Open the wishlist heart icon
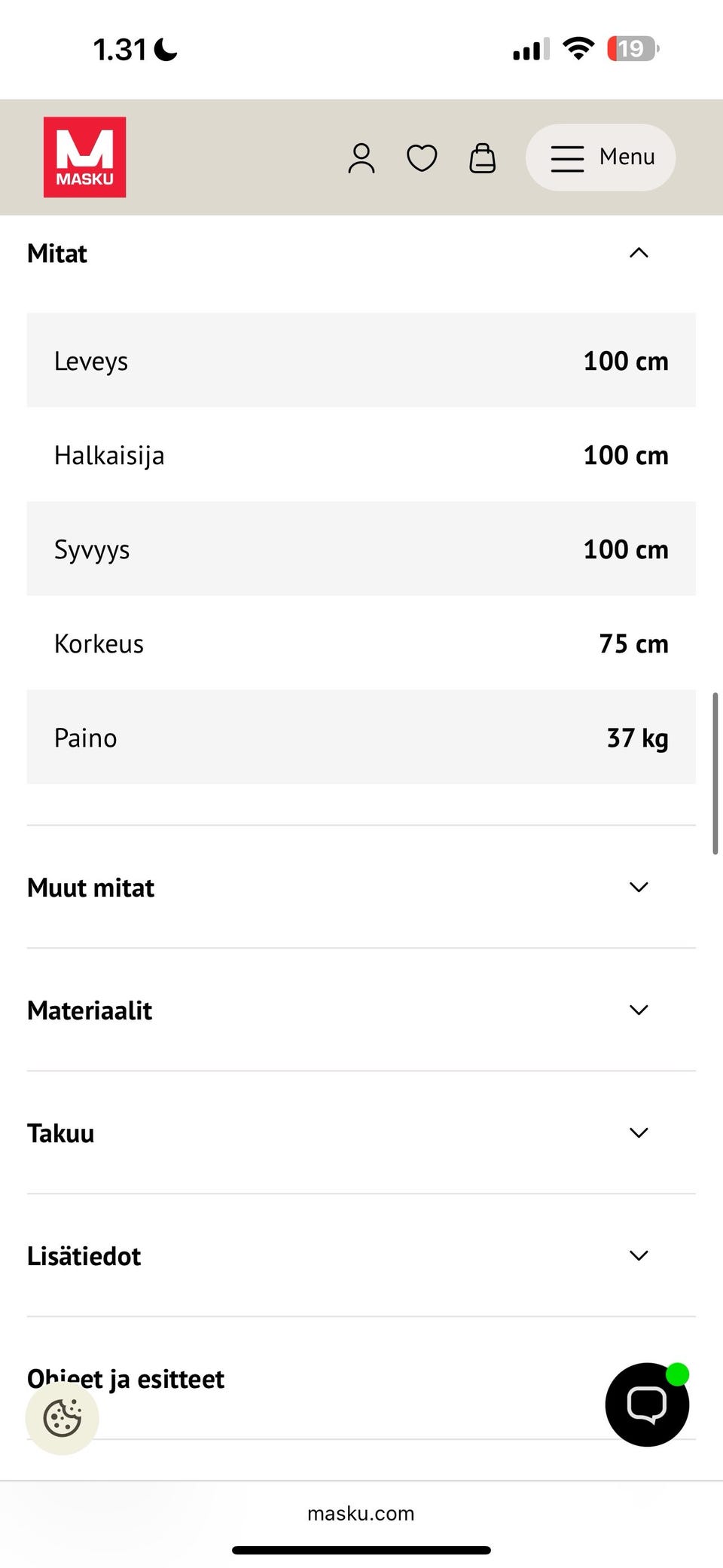This screenshot has height=1568, width=723. click(x=422, y=158)
